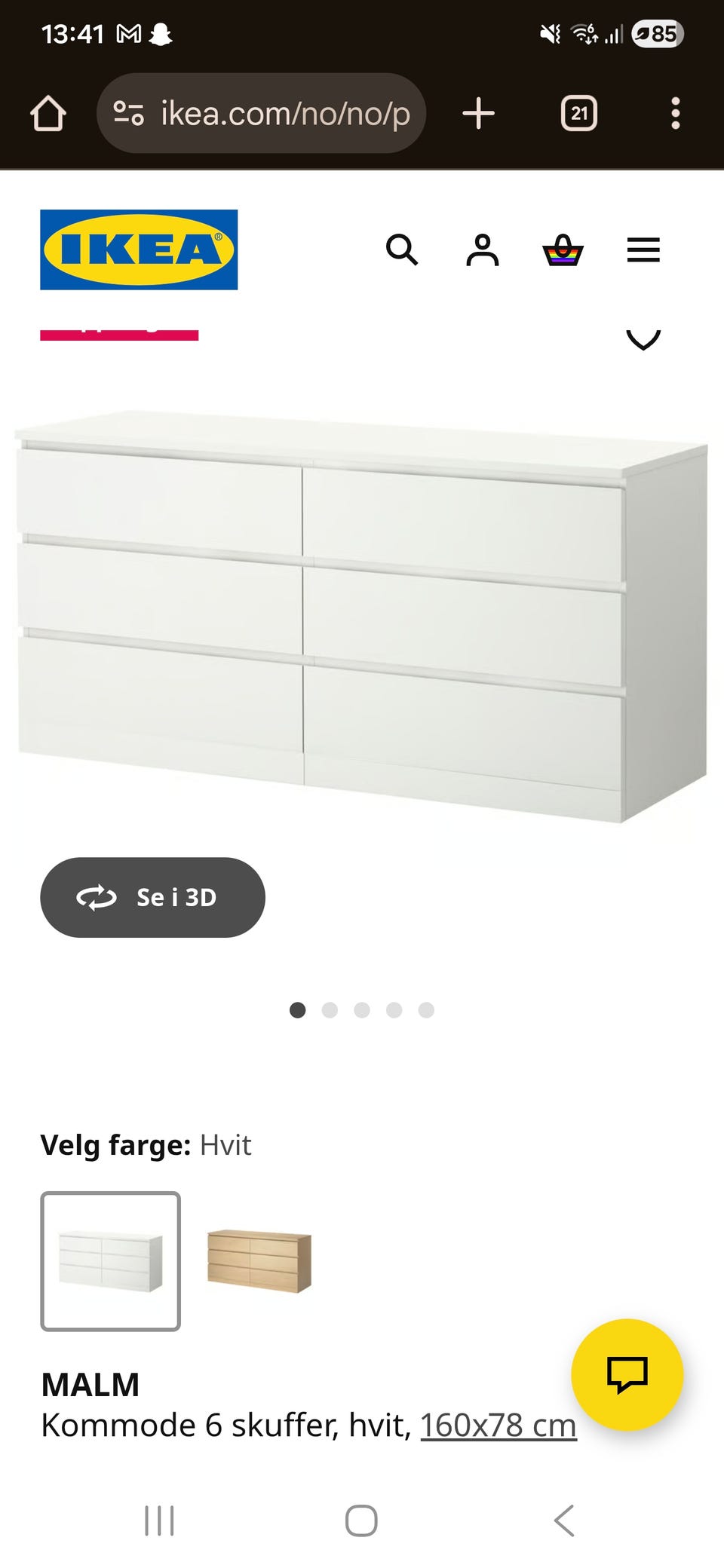Open the shopping basket
The width and height of the screenshot is (724, 1568).
(563, 250)
